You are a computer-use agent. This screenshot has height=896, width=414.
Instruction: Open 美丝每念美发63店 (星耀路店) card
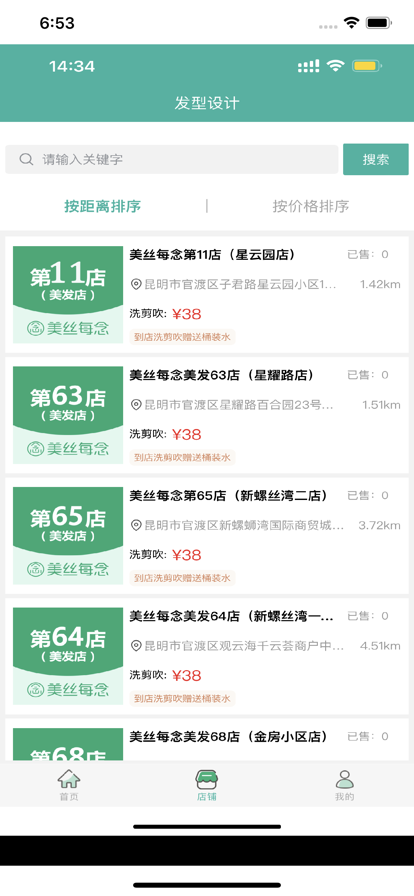(207, 415)
